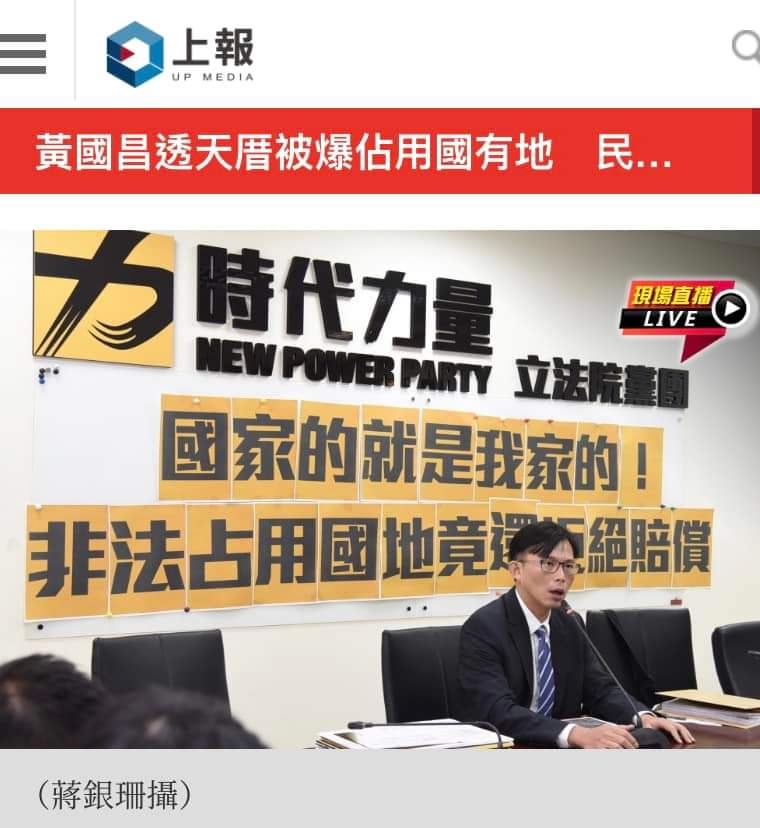Tap the search magnifier icon

[x=746, y=47]
